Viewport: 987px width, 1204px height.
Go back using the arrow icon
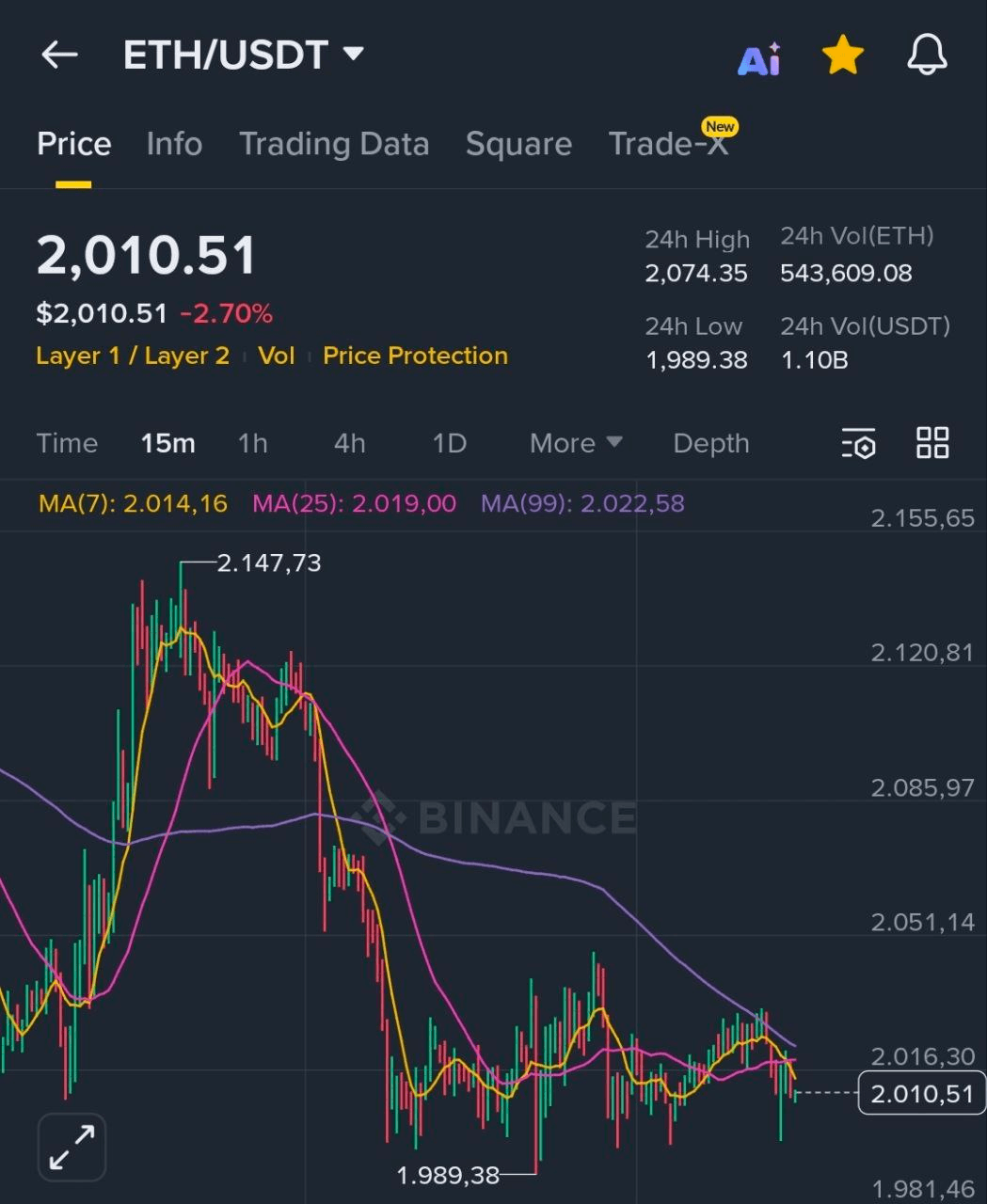click(x=59, y=55)
